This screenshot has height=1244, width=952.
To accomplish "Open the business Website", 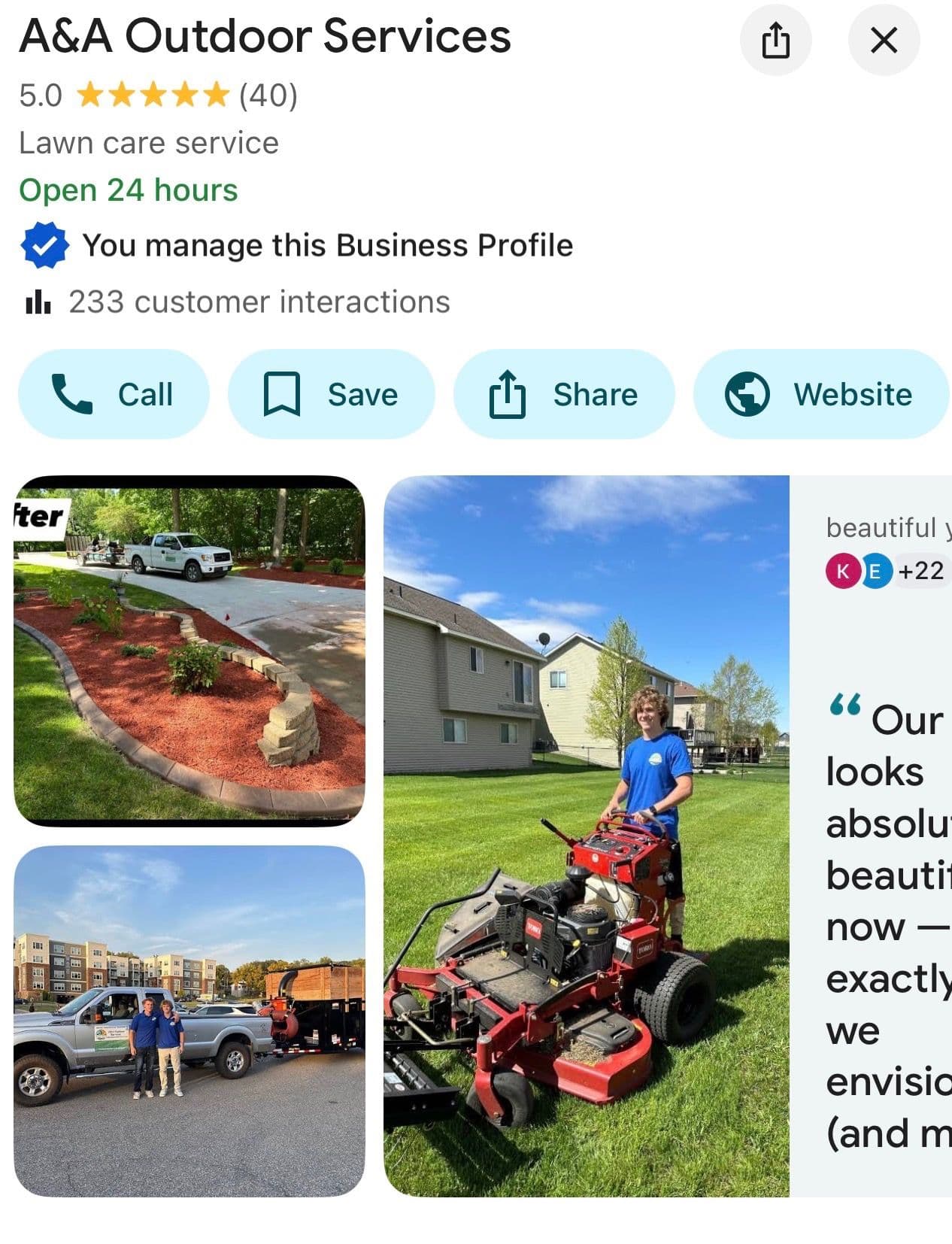I will pyautogui.click(x=820, y=394).
